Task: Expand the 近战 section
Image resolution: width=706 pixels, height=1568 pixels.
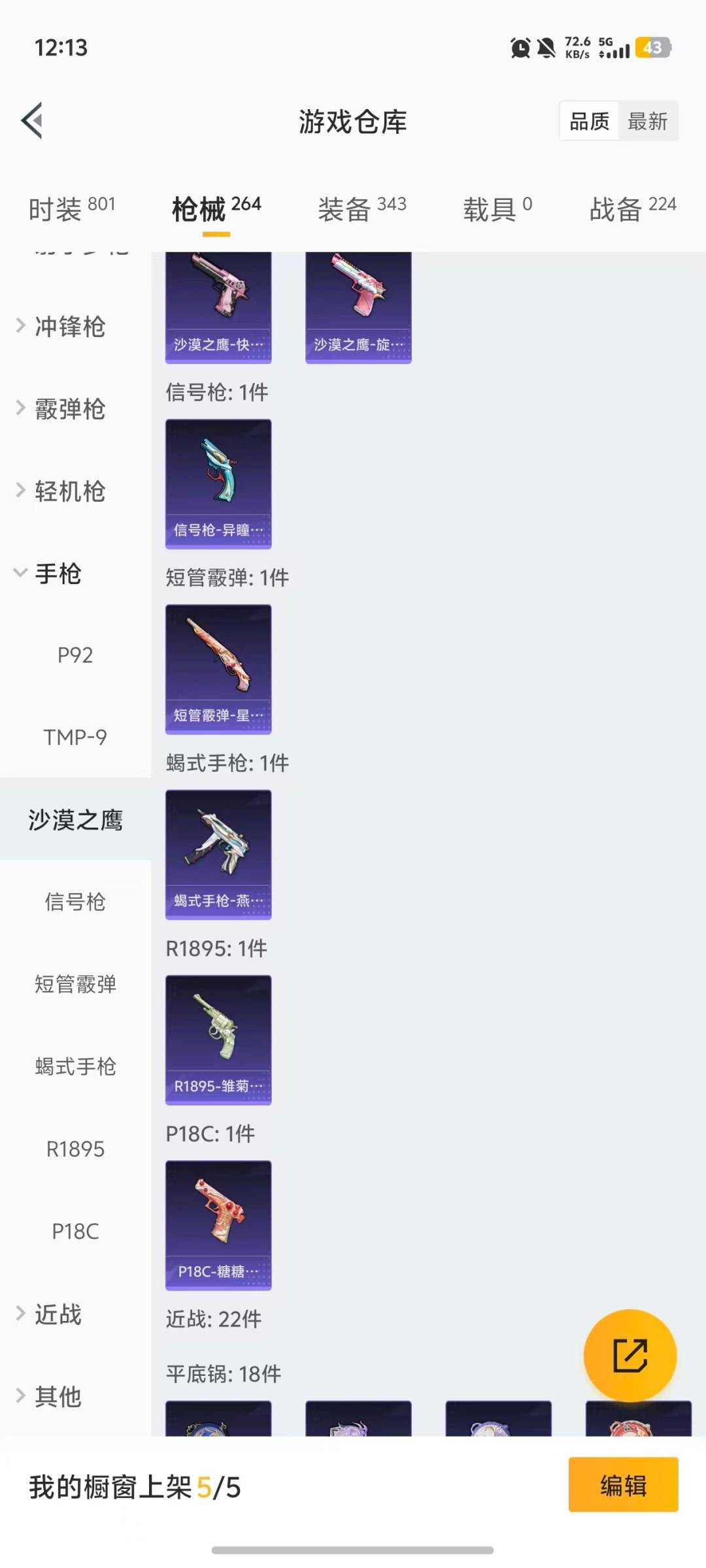Action: (x=58, y=1315)
